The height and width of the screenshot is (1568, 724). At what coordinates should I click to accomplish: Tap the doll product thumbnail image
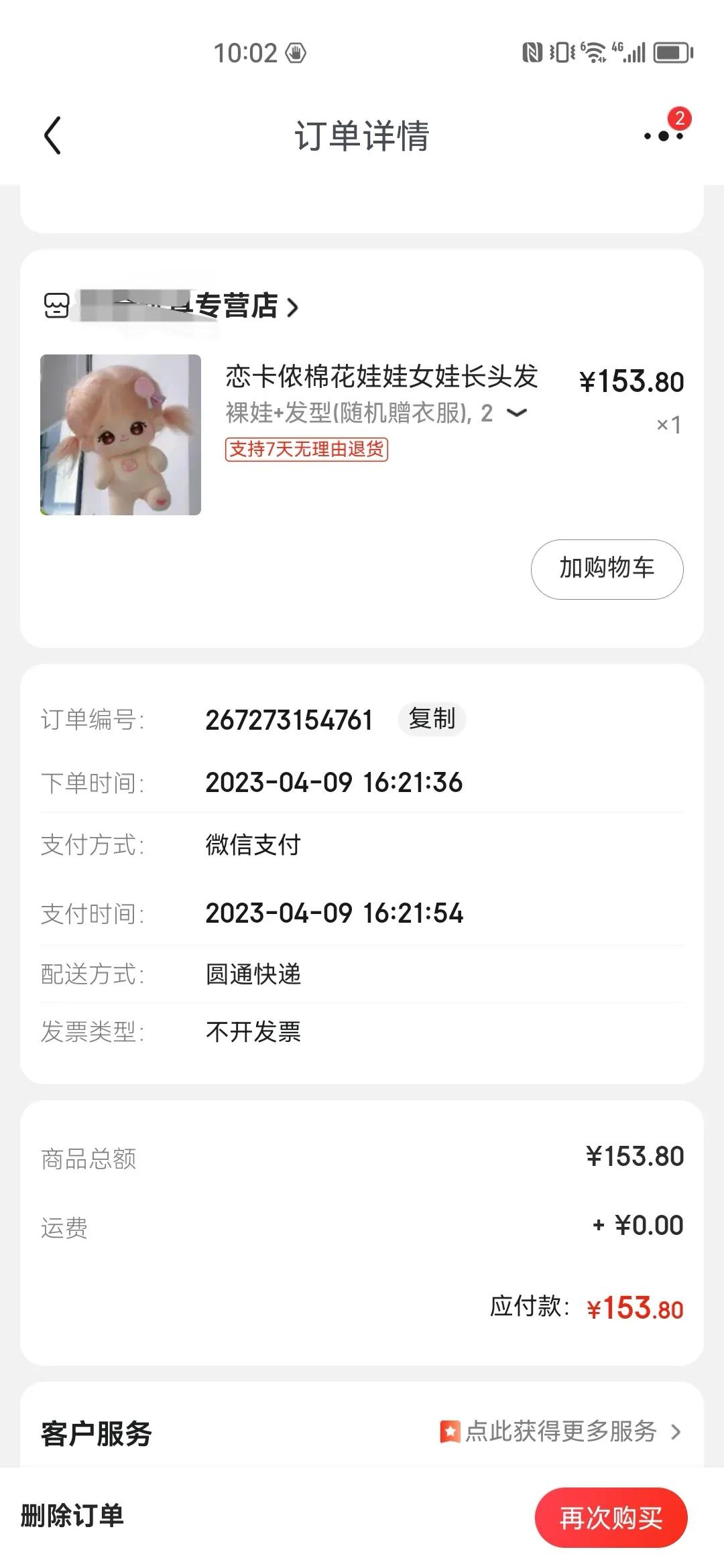(x=121, y=436)
